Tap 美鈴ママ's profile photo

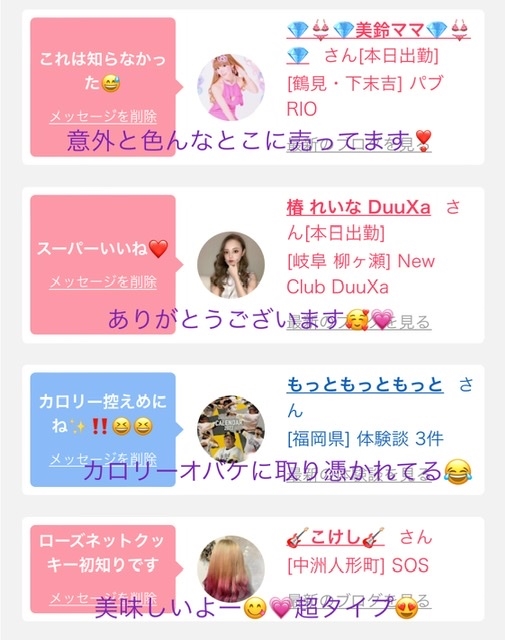[x=231, y=87]
